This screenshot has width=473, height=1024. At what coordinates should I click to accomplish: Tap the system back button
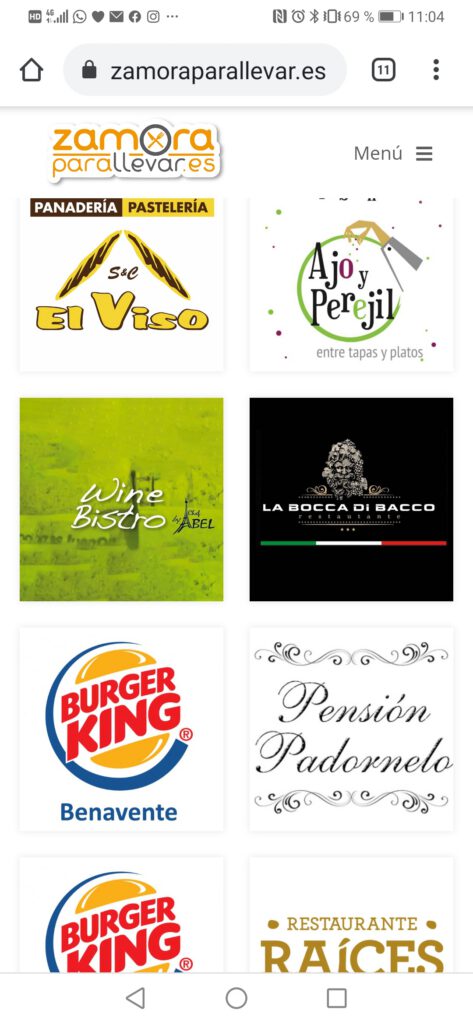(x=135, y=998)
